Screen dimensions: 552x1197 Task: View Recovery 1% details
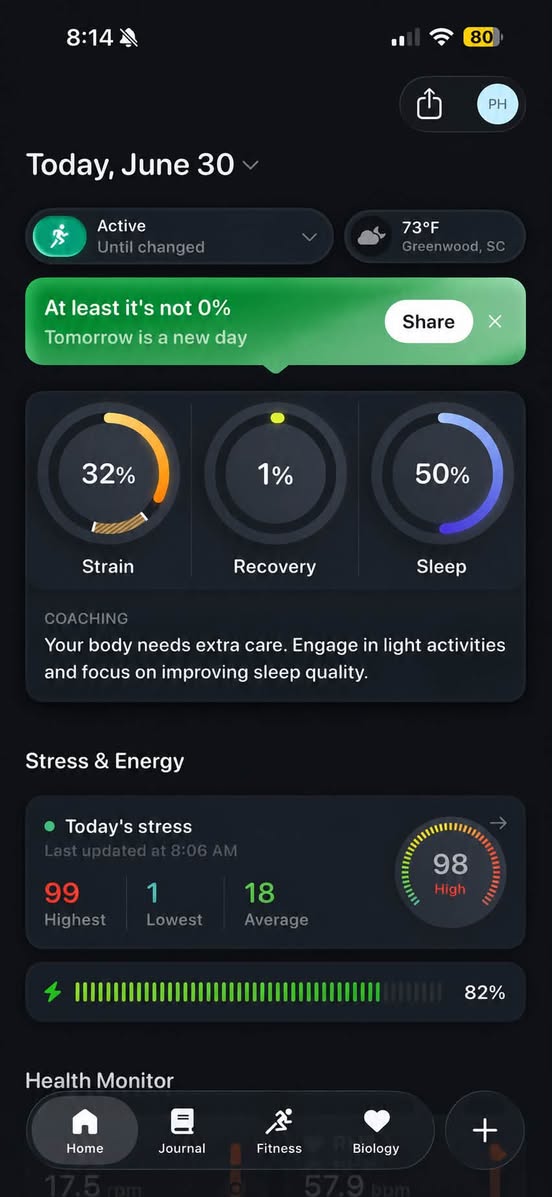[x=275, y=489]
